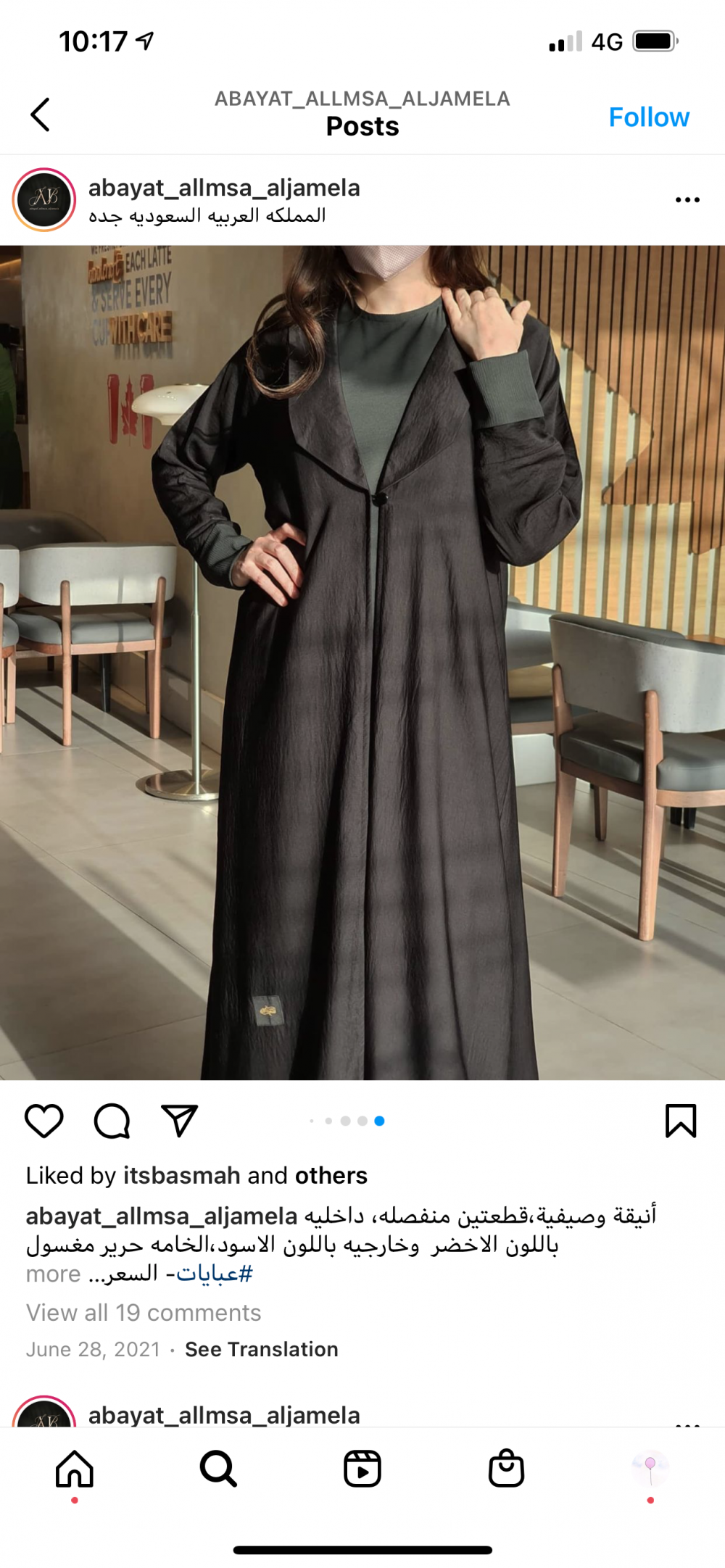View all 19 comments
725x1568 pixels.
[144, 1312]
